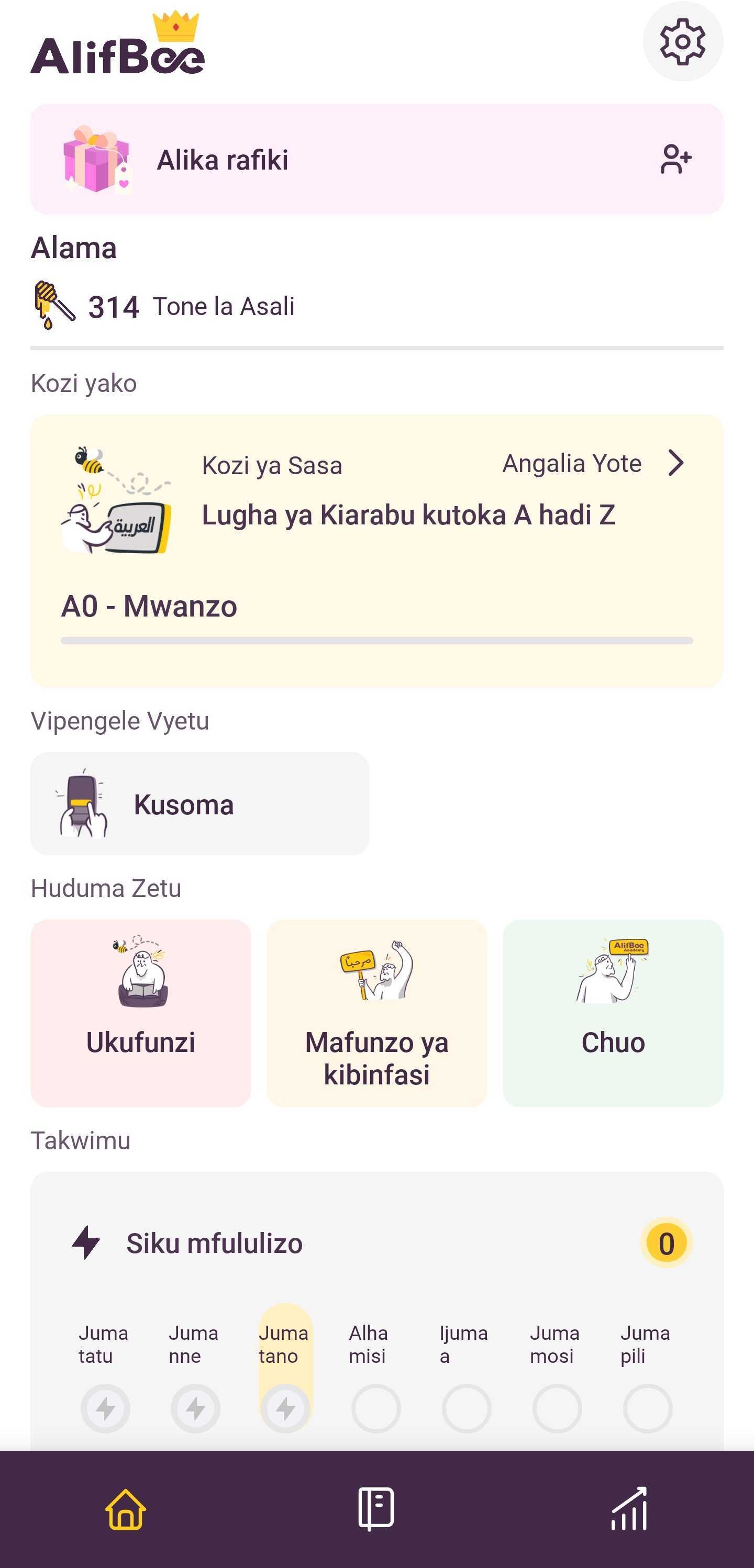The image size is (754, 1568).
Task: Switch to the statistics chart tab
Action: pyautogui.click(x=628, y=1508)
